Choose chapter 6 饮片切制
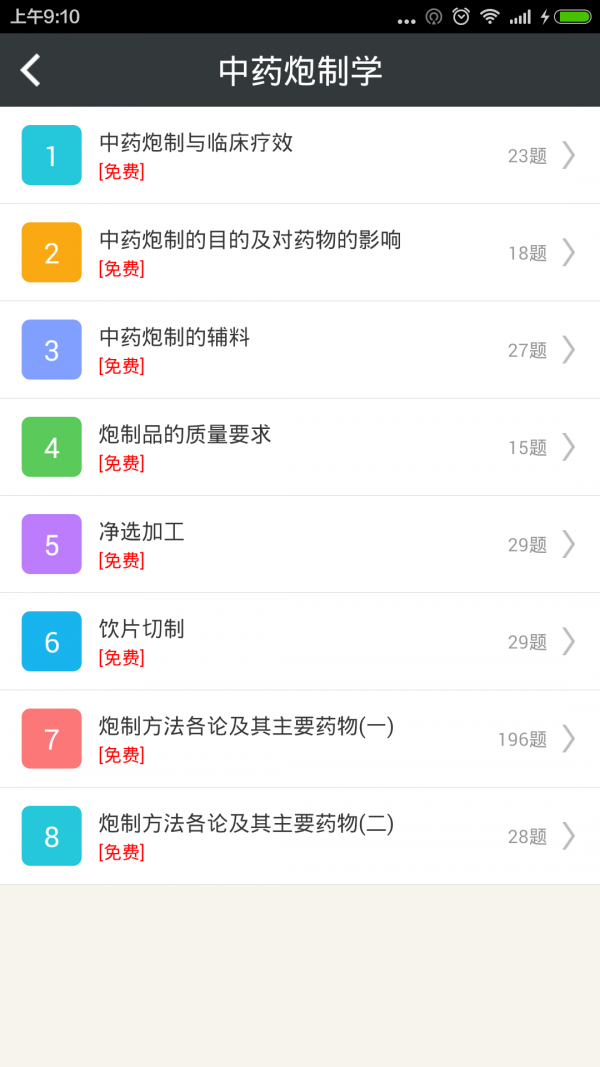600x1067 pixels. pos(300,641)
